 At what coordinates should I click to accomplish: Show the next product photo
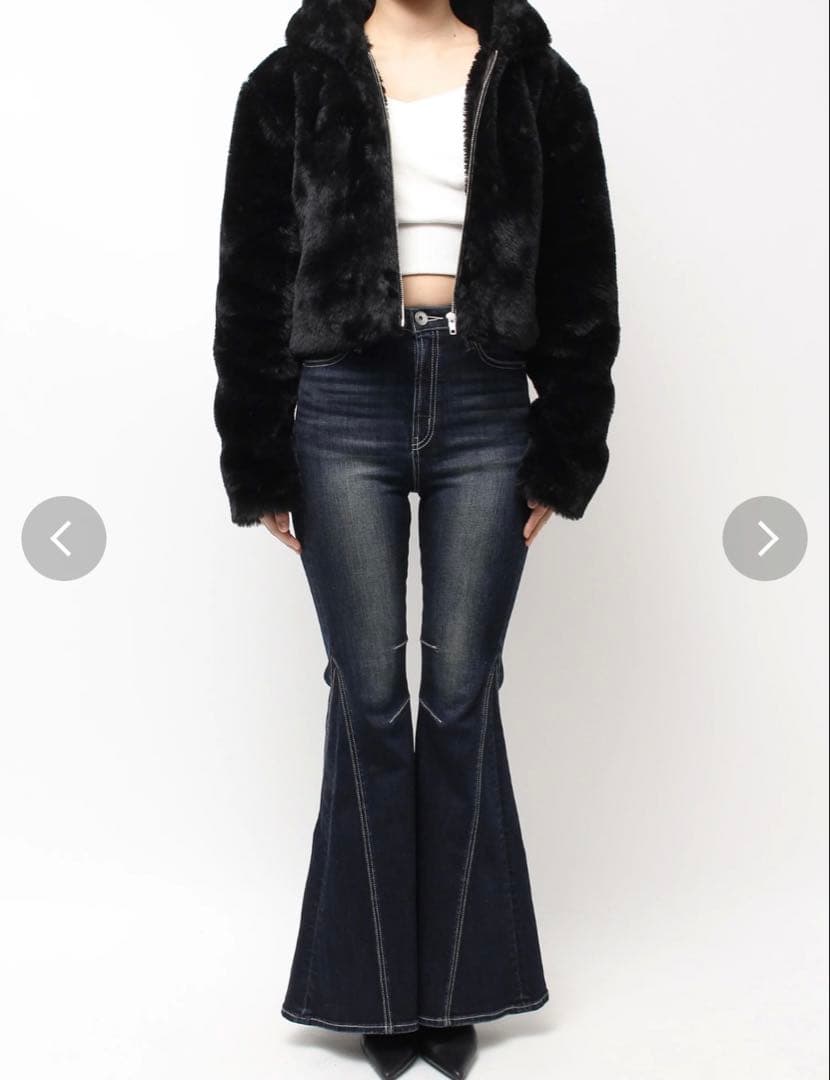pyautogui.click(x=765, y=538)
